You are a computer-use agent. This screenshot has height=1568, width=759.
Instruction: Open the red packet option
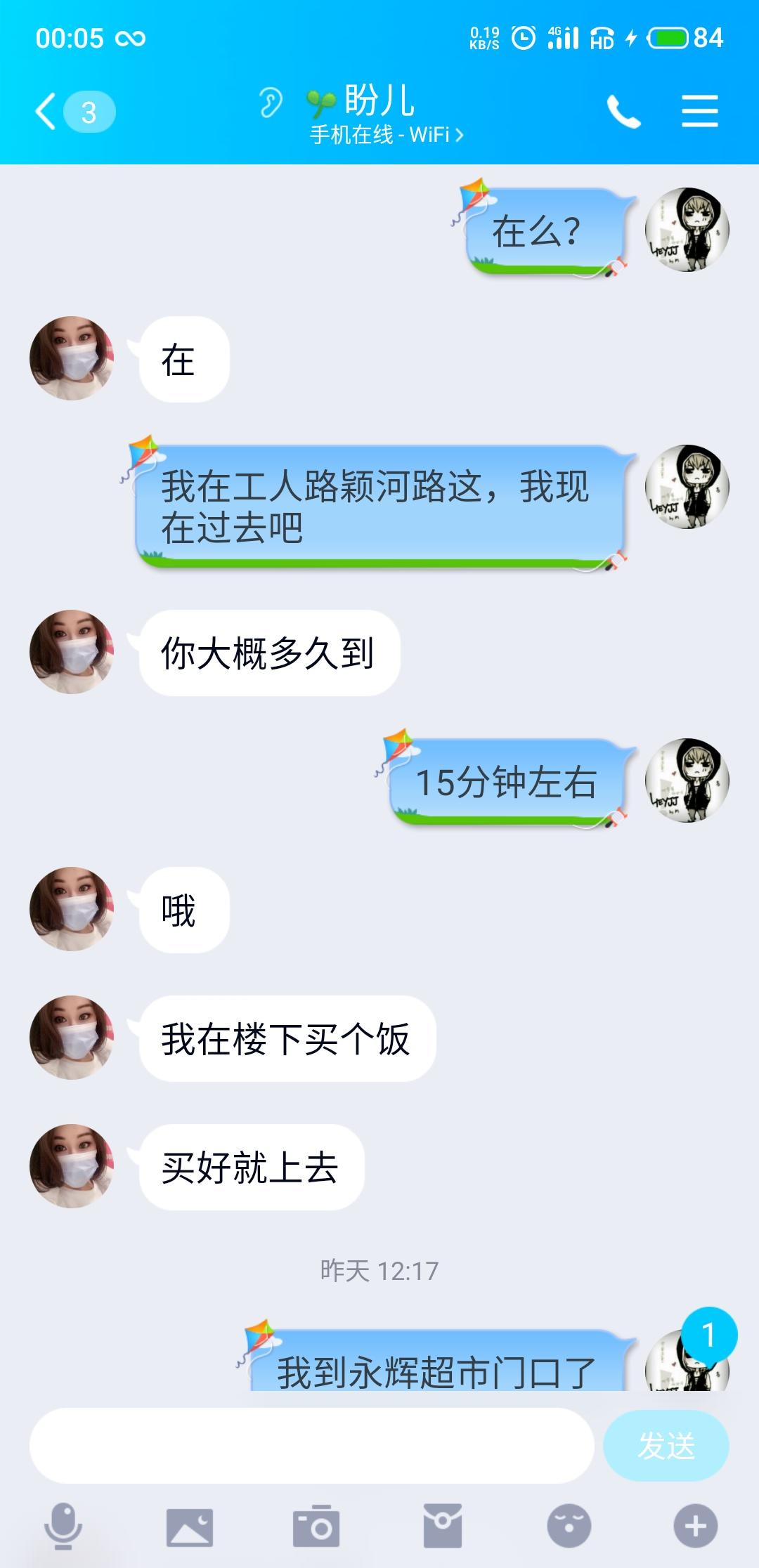tap(443, 1526)
